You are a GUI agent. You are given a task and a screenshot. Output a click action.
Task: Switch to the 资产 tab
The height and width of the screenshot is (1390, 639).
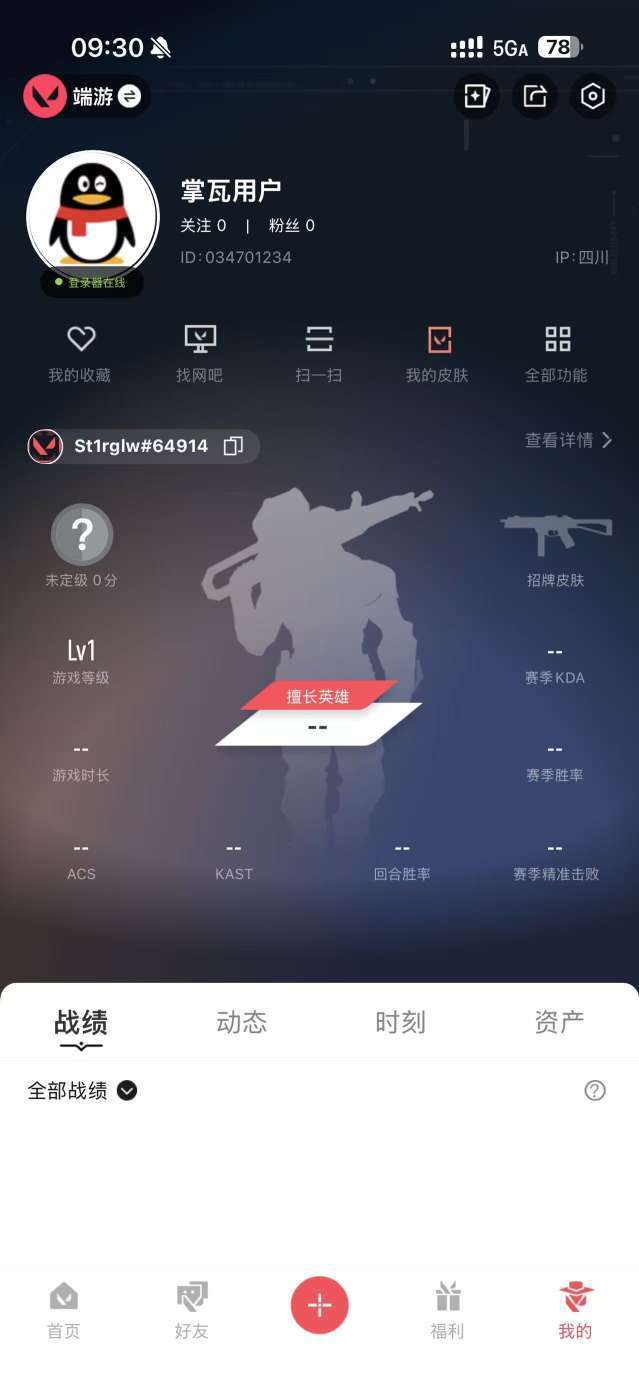pos(559,1022)
